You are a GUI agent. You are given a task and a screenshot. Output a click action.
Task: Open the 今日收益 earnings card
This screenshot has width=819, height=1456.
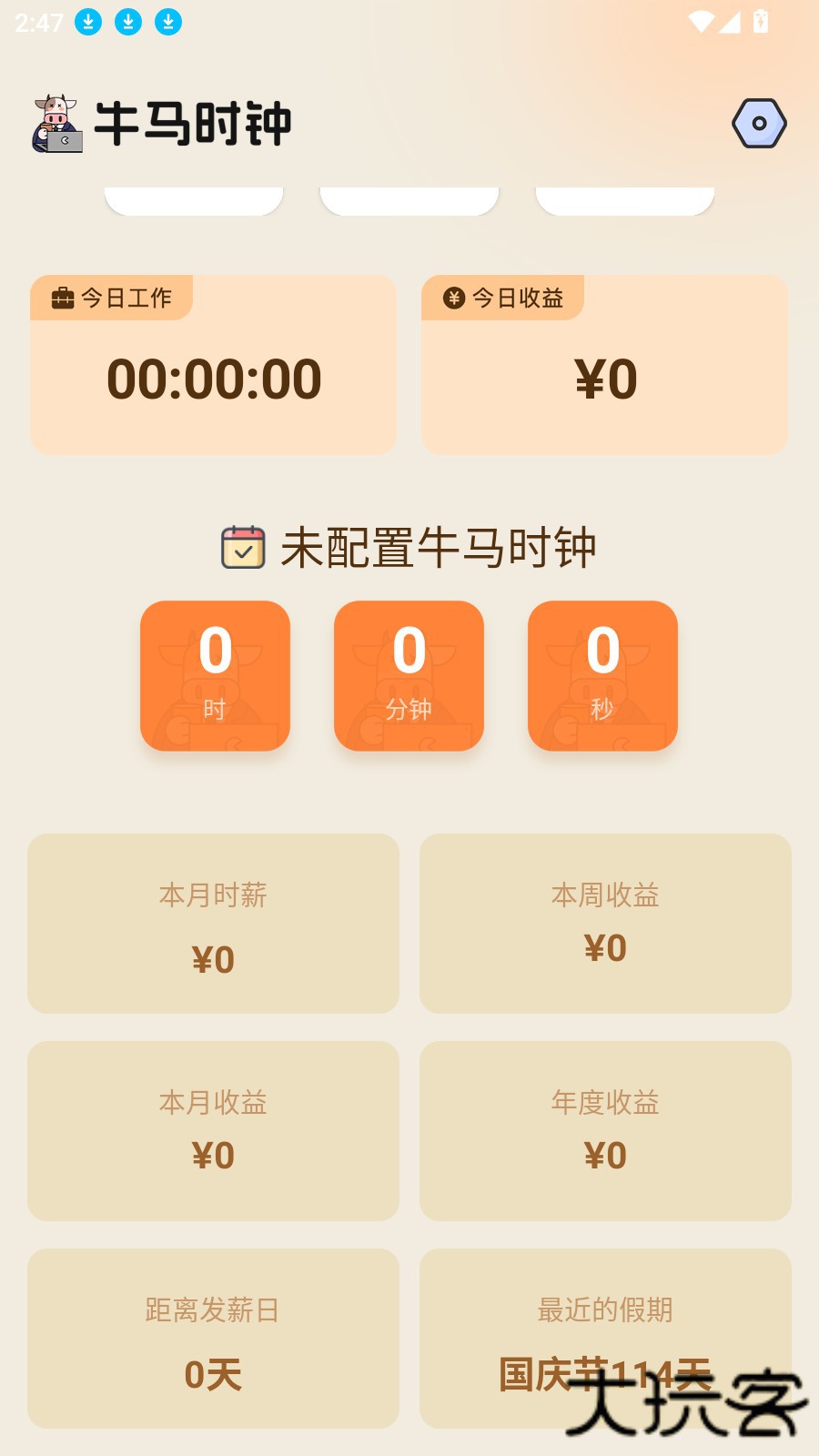pyautogui.click(x=605, y=364)
